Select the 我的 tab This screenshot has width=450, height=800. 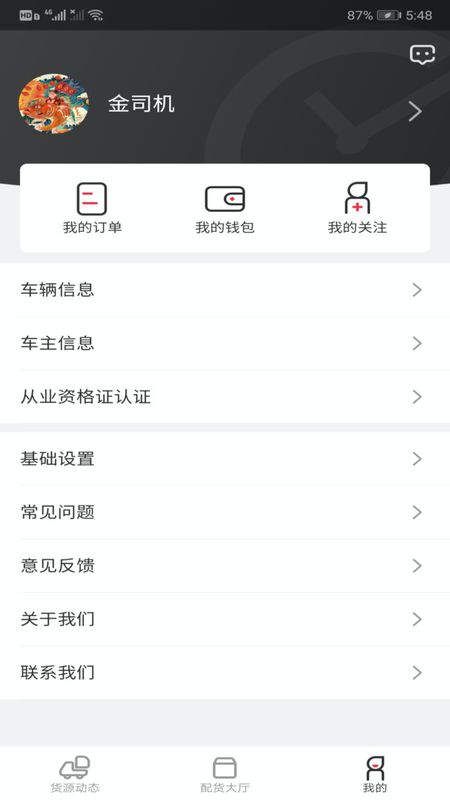(x=374, y=774)
